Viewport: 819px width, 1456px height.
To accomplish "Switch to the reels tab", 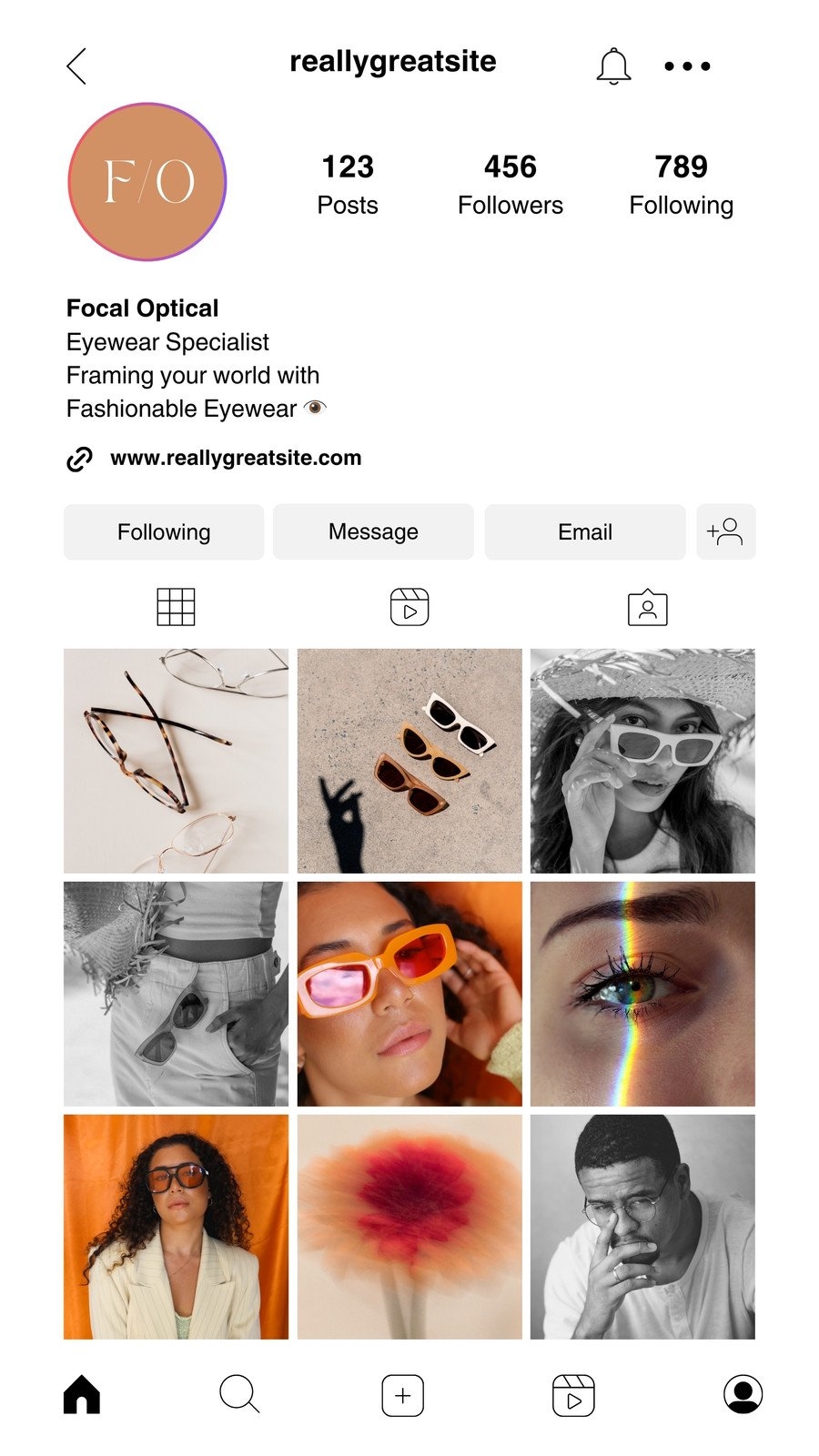I will tap(409, 607).
